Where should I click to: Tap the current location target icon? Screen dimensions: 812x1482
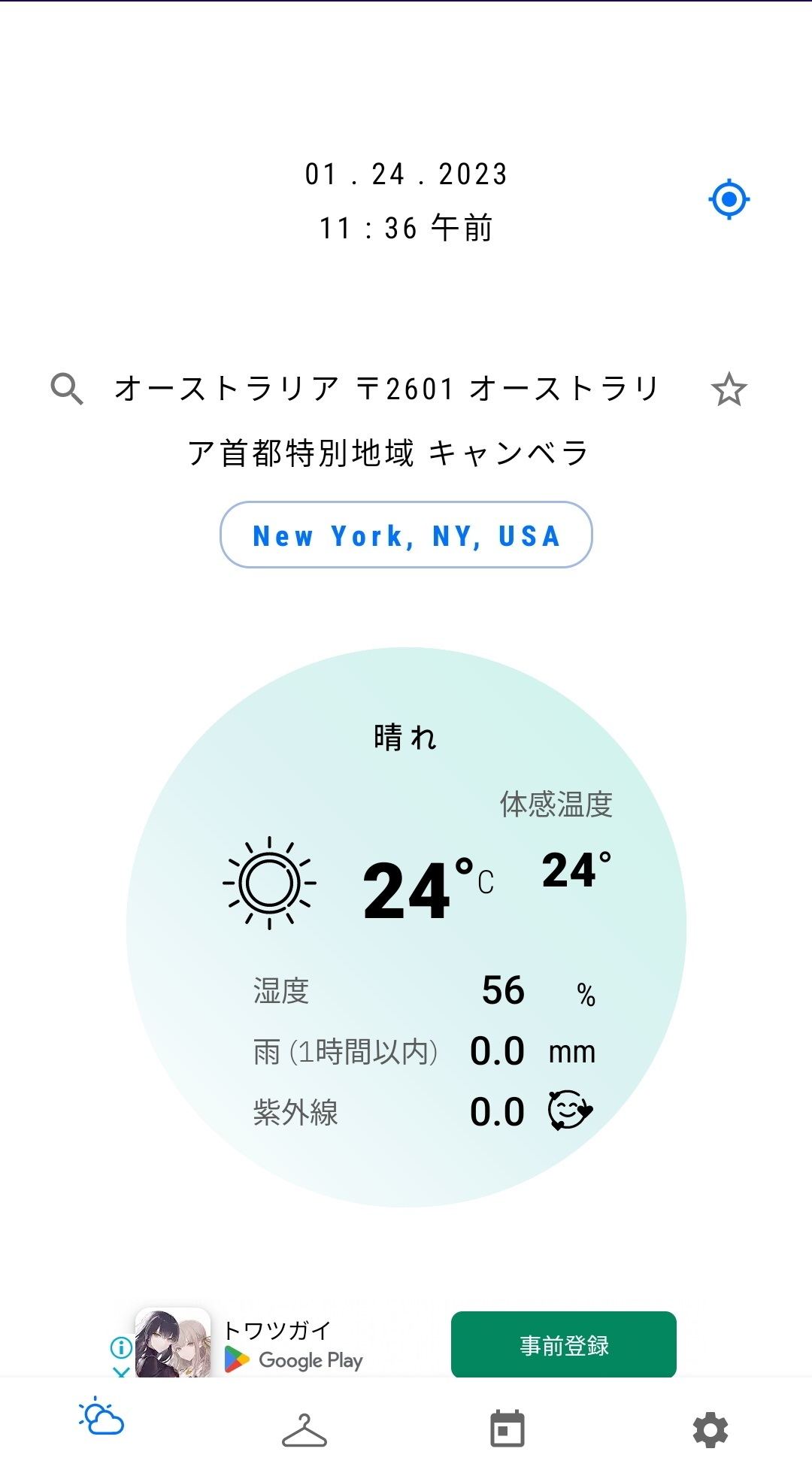click(x=729, y=199)
